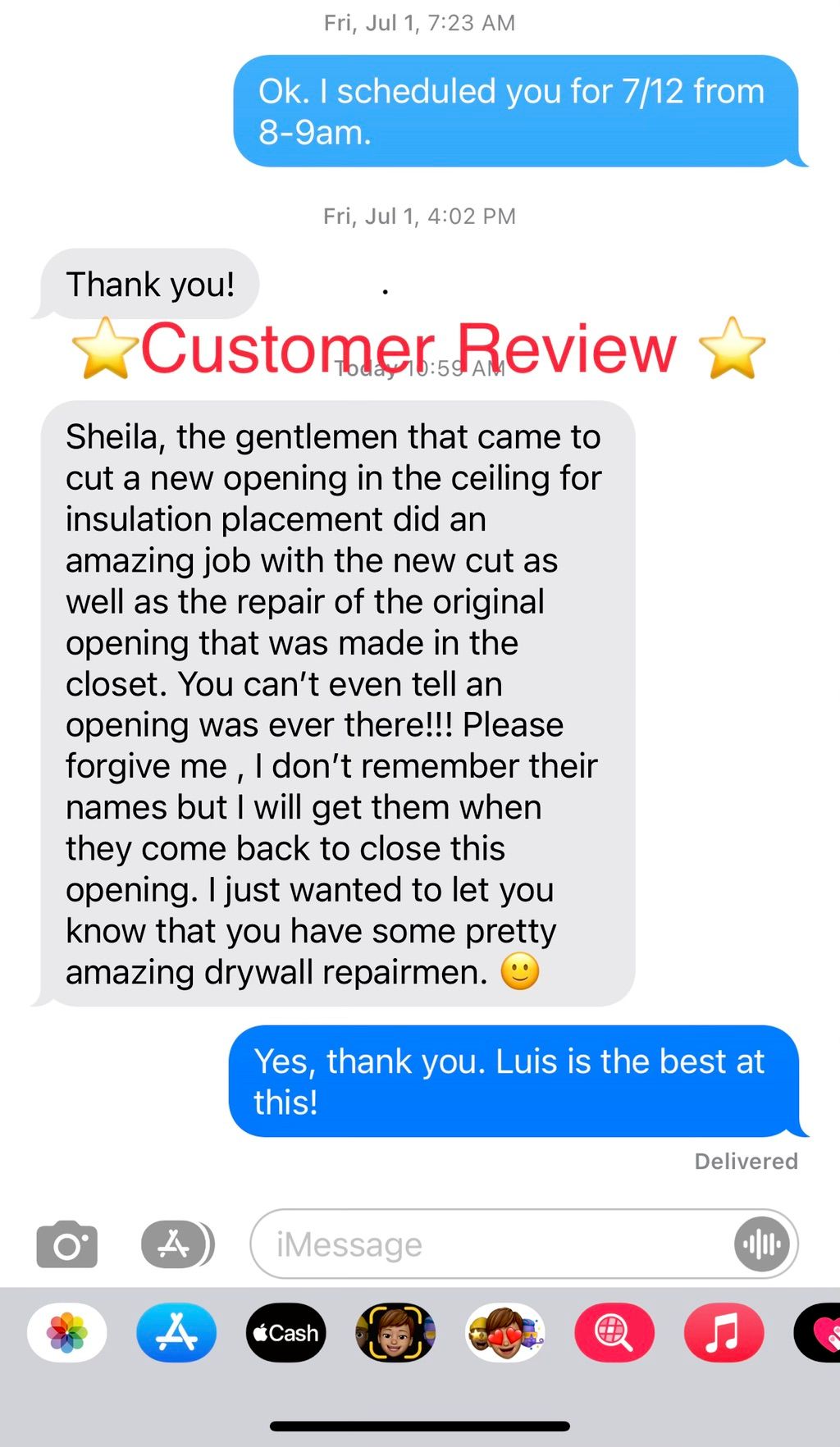
Task: Open the camera to take a photo
Action: [x=67, y=1244]
